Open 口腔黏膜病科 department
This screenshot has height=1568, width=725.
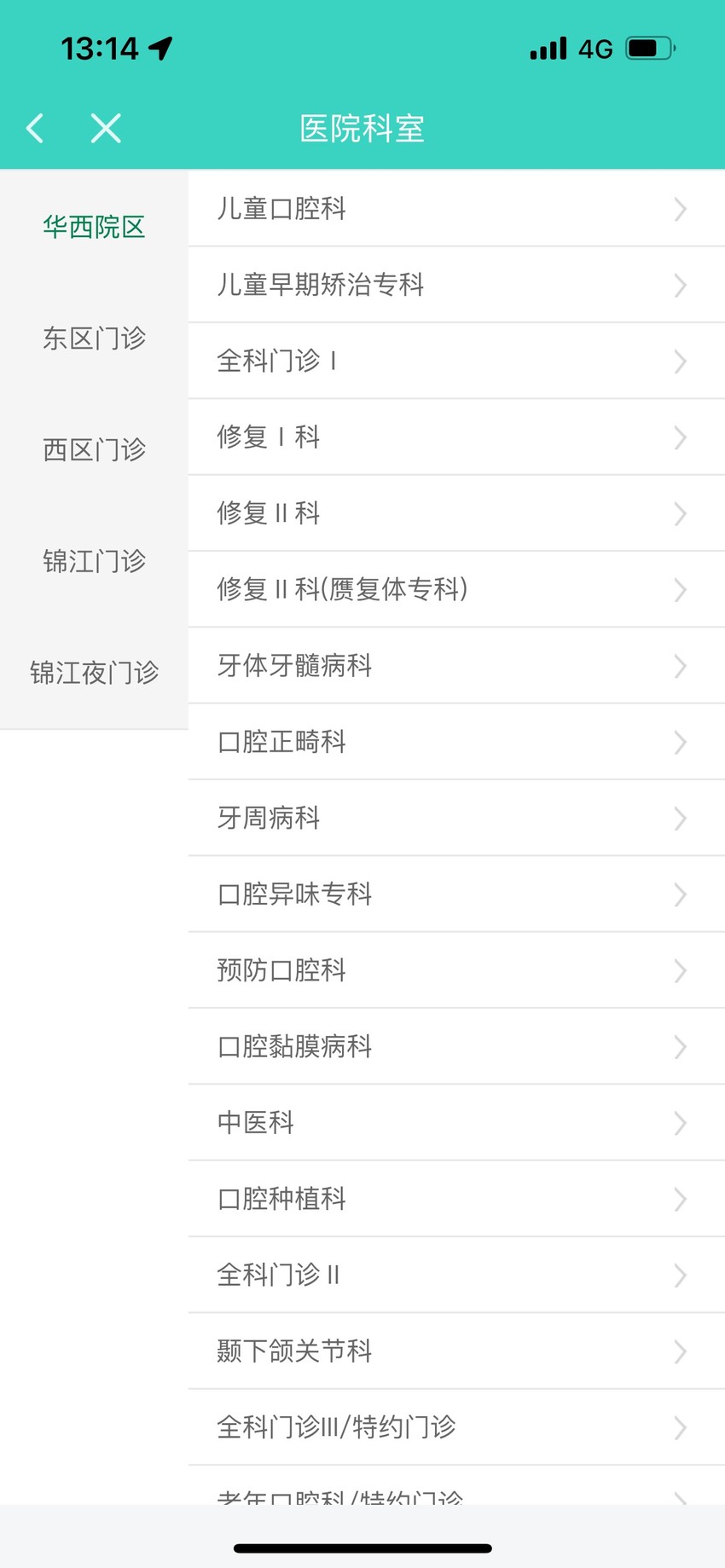pos(456,1047)
